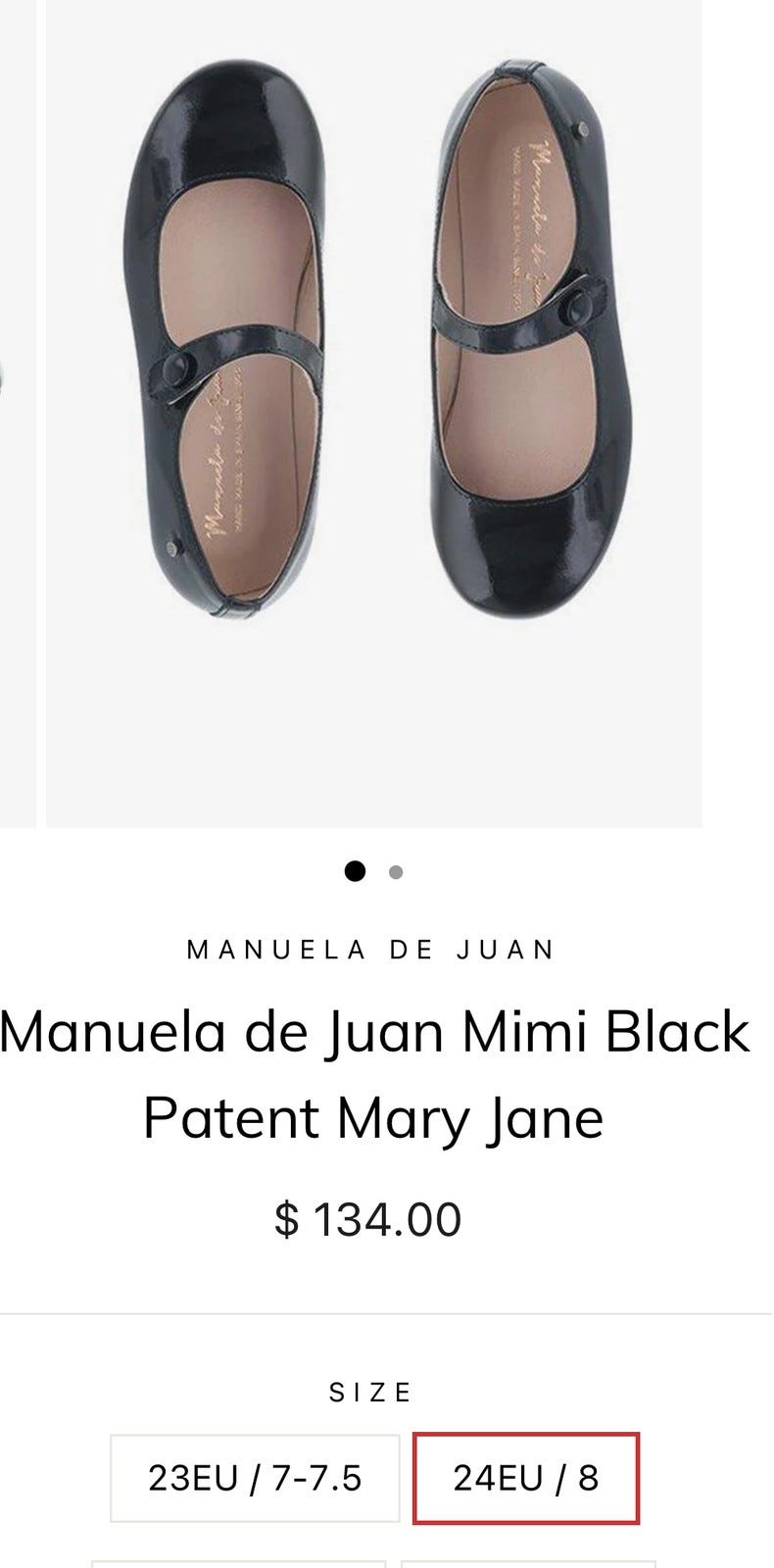Open the Manuela de Juan brand page
This screenshot has height=1568, width=774.
(371, 950)
